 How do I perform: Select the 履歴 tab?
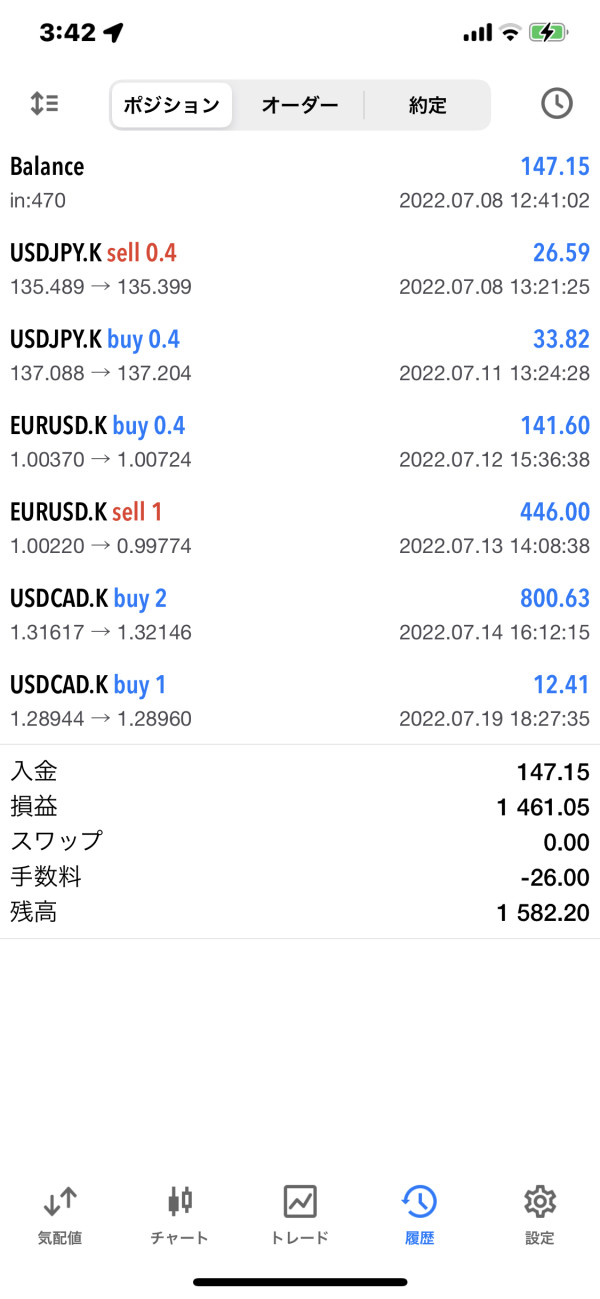coord(419,1214)
